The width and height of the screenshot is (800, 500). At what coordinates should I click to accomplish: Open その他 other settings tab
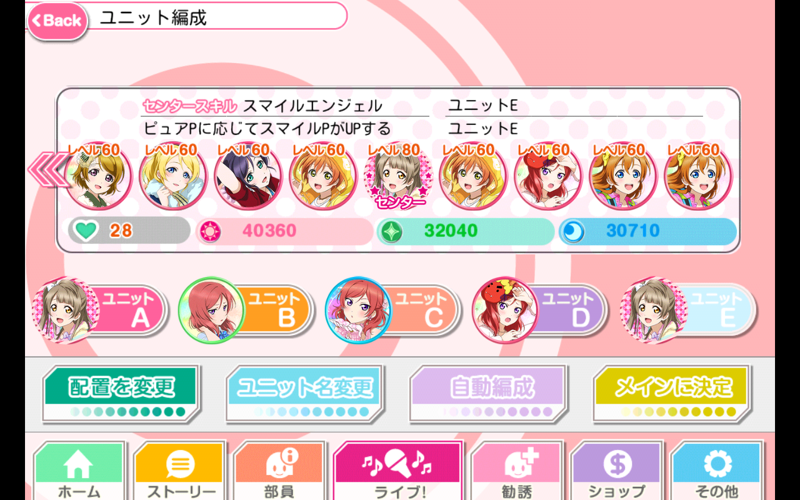pos(718,472)
